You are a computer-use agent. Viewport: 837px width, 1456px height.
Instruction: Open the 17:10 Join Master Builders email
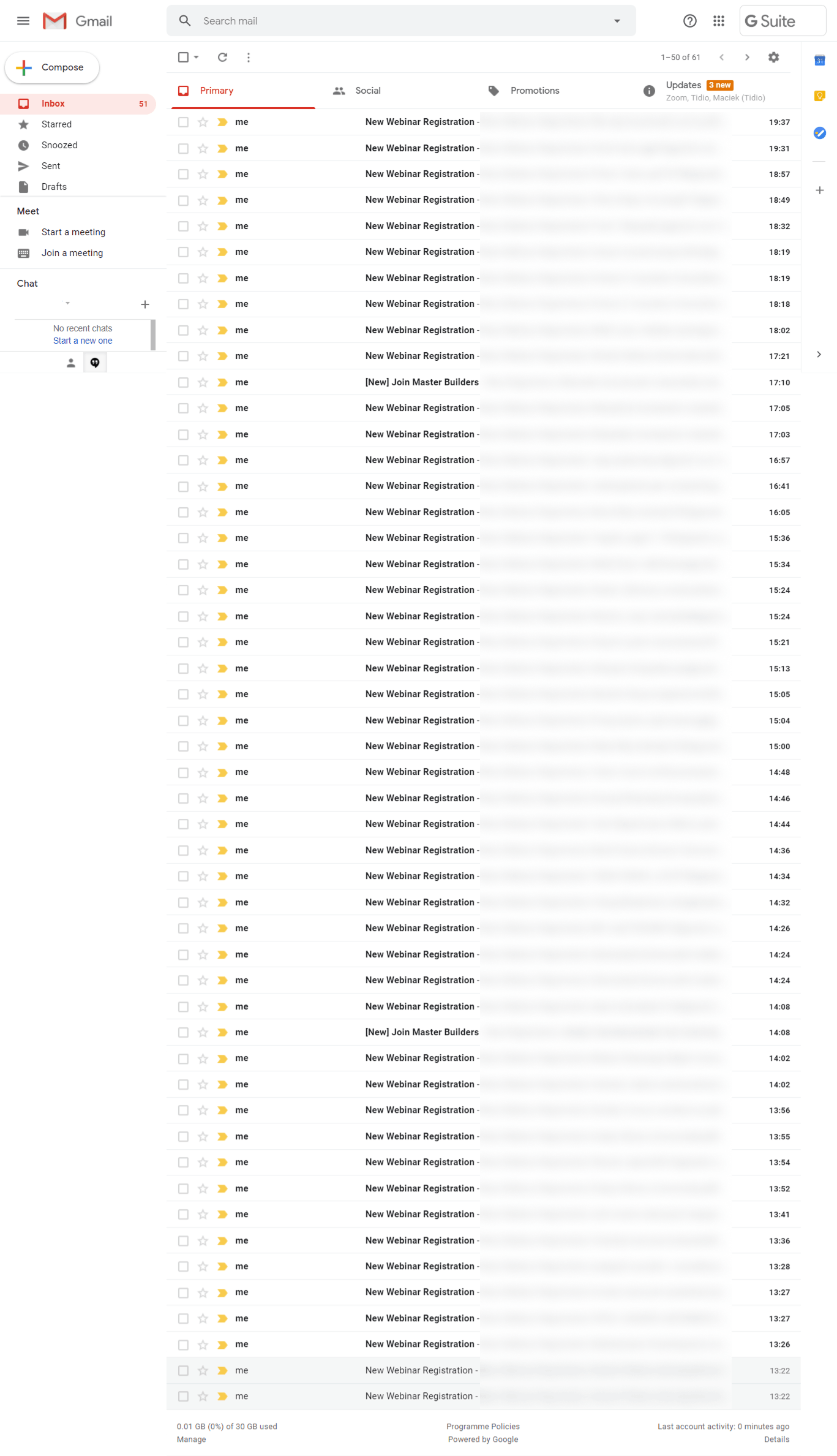tap(422, 382)
